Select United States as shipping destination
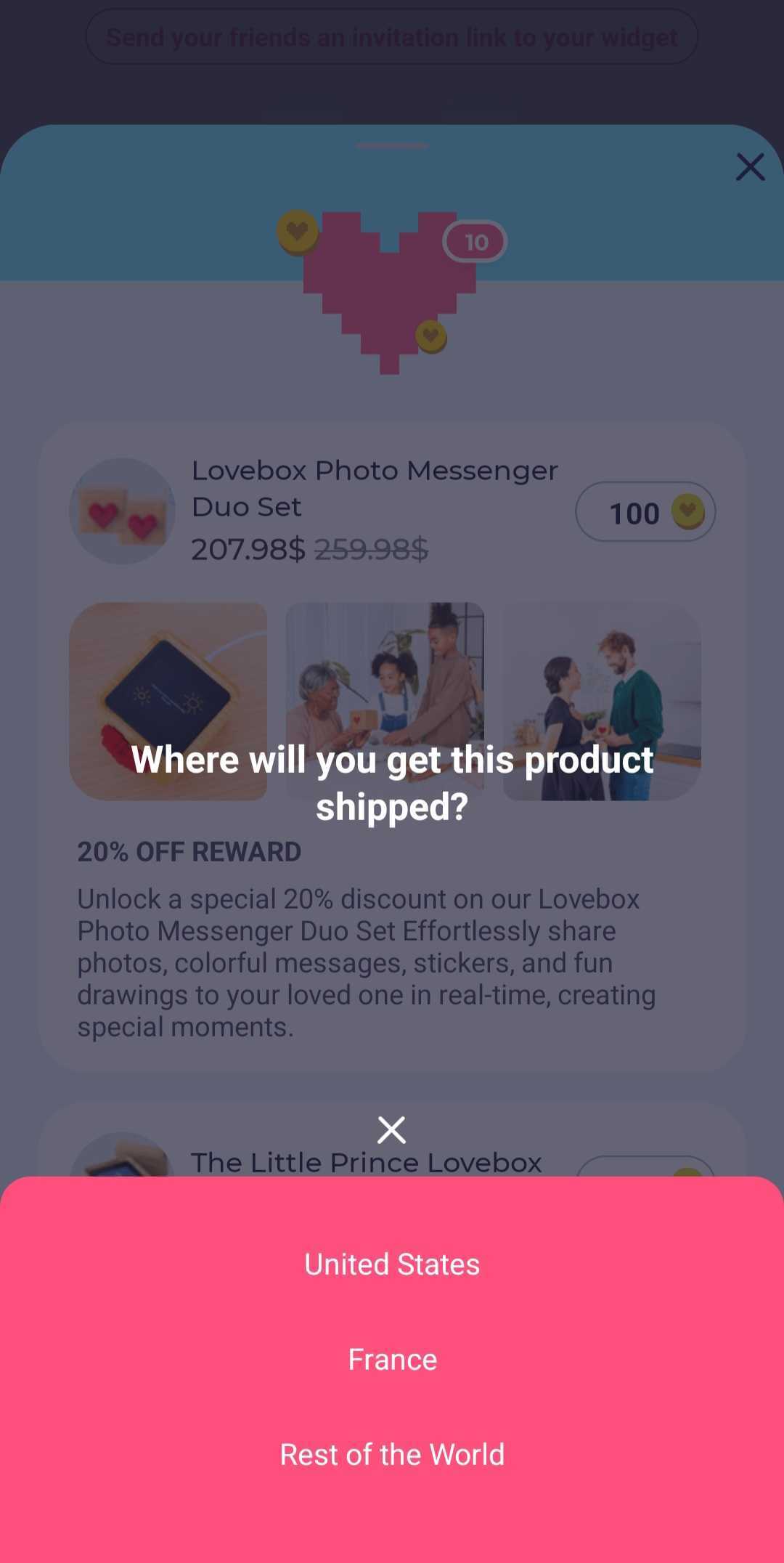The height and width of the screenshot is (1563, 784). [x=392, y=1264]
